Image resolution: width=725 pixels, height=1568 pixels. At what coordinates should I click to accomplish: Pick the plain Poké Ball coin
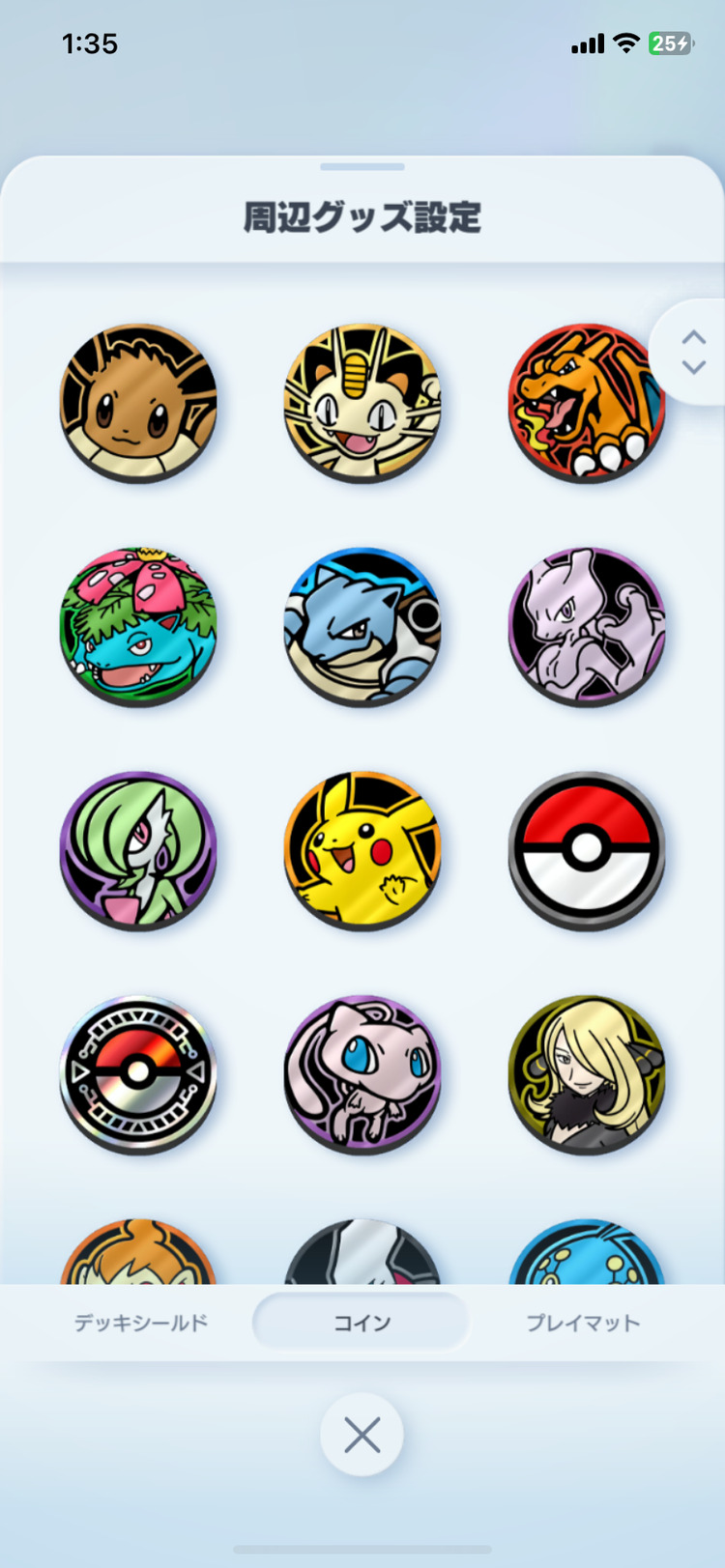(587, 849)
